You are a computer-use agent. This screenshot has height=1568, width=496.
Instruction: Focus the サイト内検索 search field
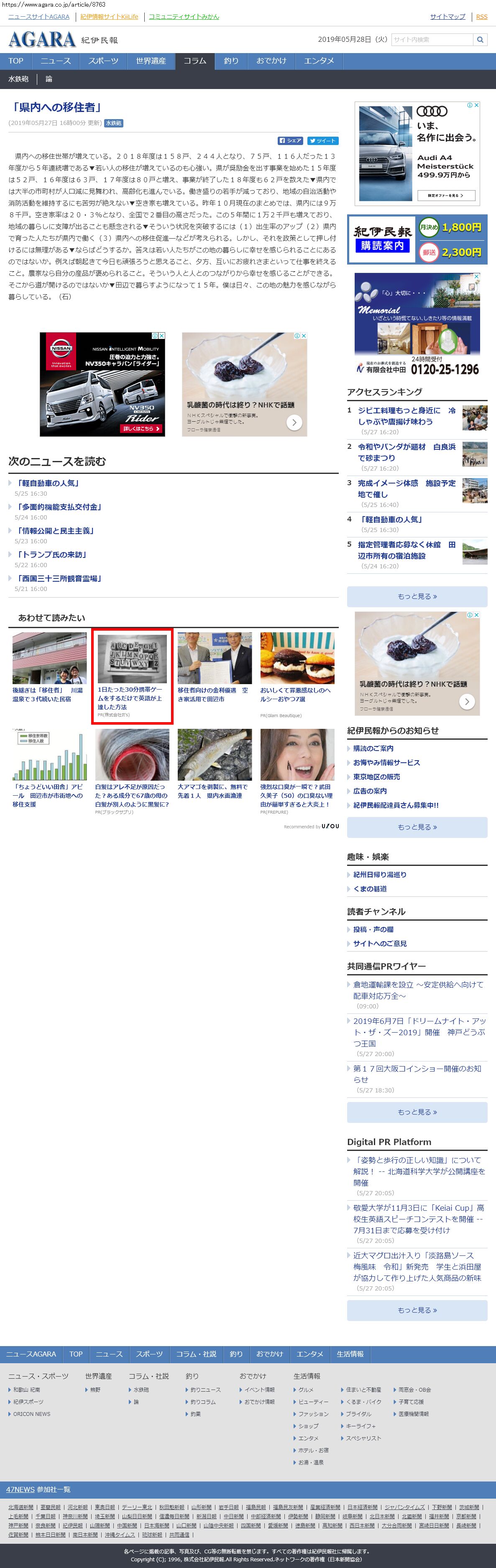click(x=432, y=40)
